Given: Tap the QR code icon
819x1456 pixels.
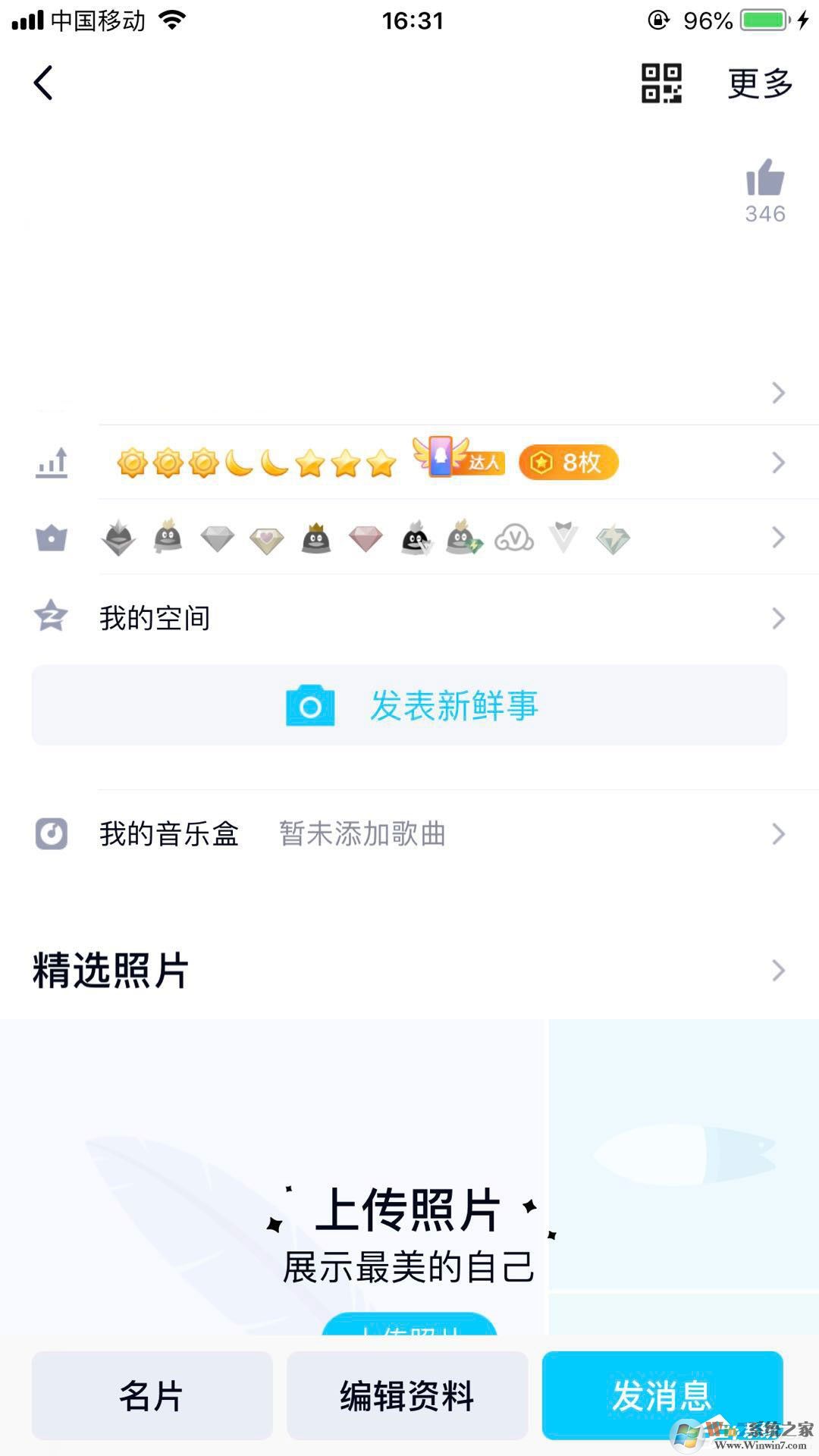Looking at the screenshot, I should 662,85.
